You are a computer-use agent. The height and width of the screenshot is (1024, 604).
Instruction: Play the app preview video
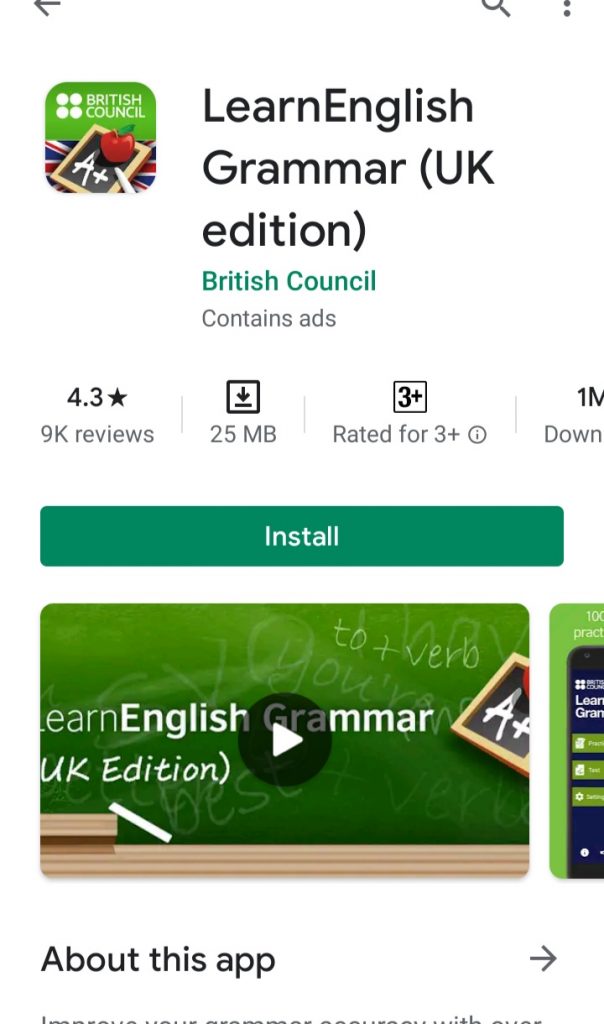click(285, 739)
